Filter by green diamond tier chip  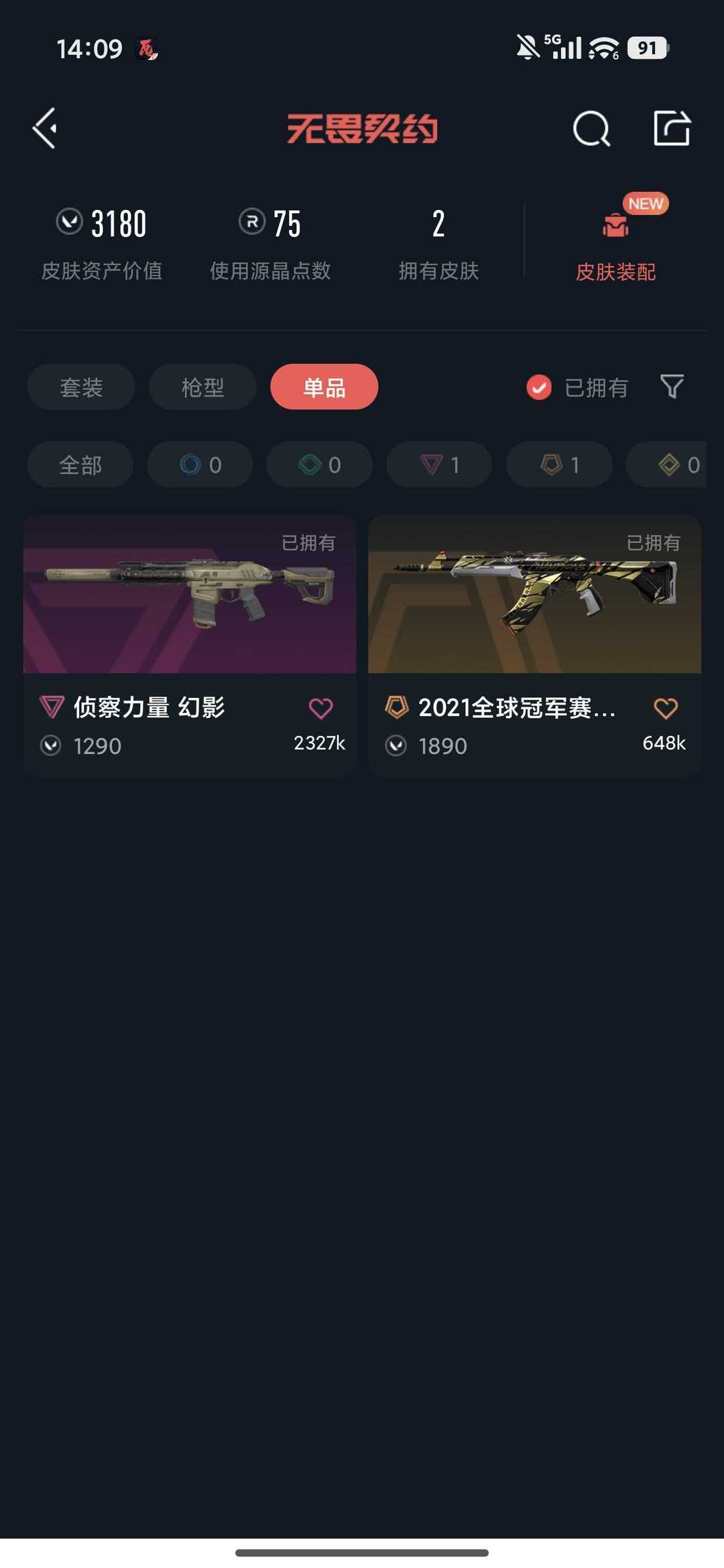click(x=320, y=465)
